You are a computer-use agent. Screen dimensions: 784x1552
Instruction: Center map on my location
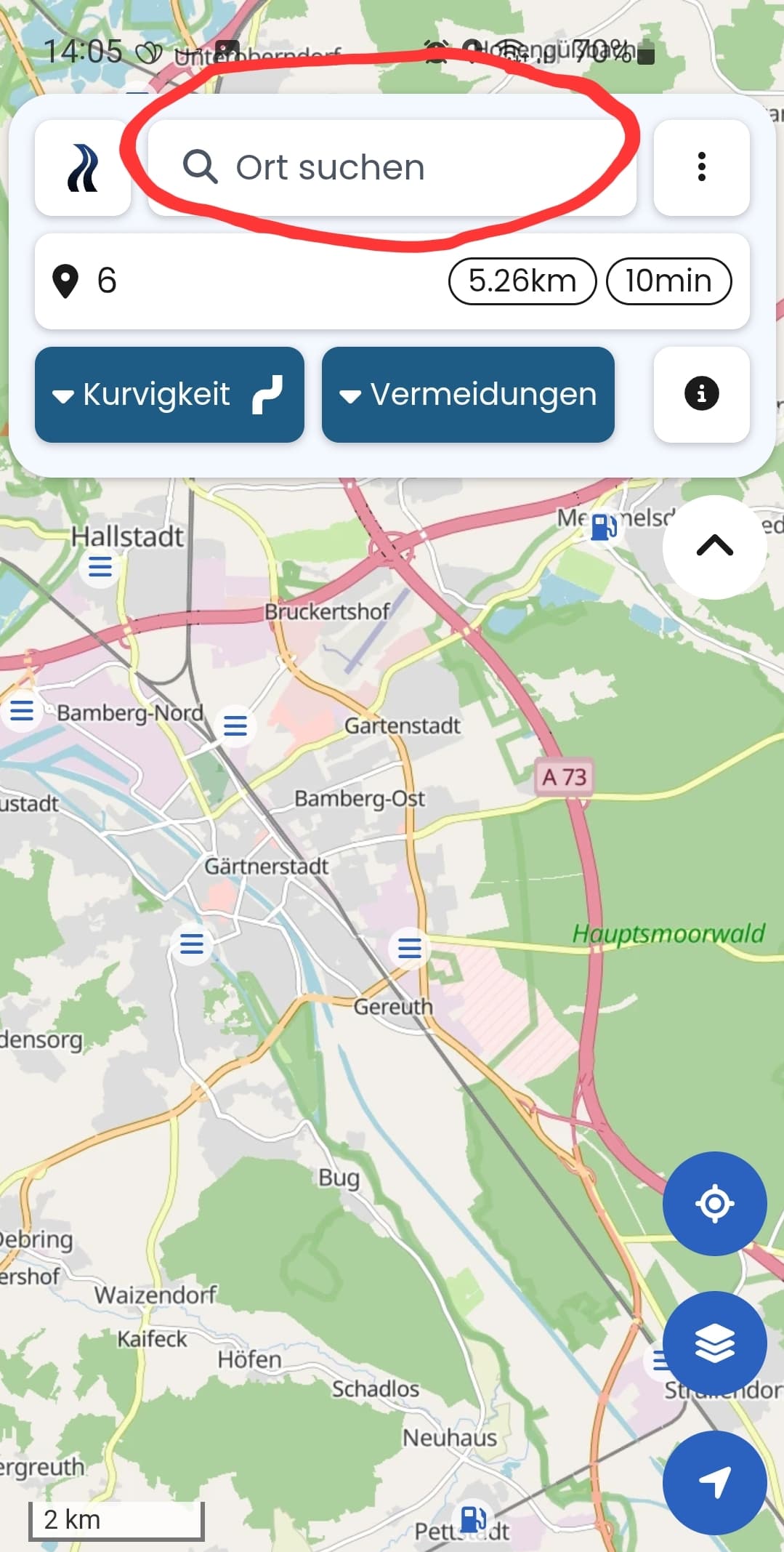(715, 1204)
